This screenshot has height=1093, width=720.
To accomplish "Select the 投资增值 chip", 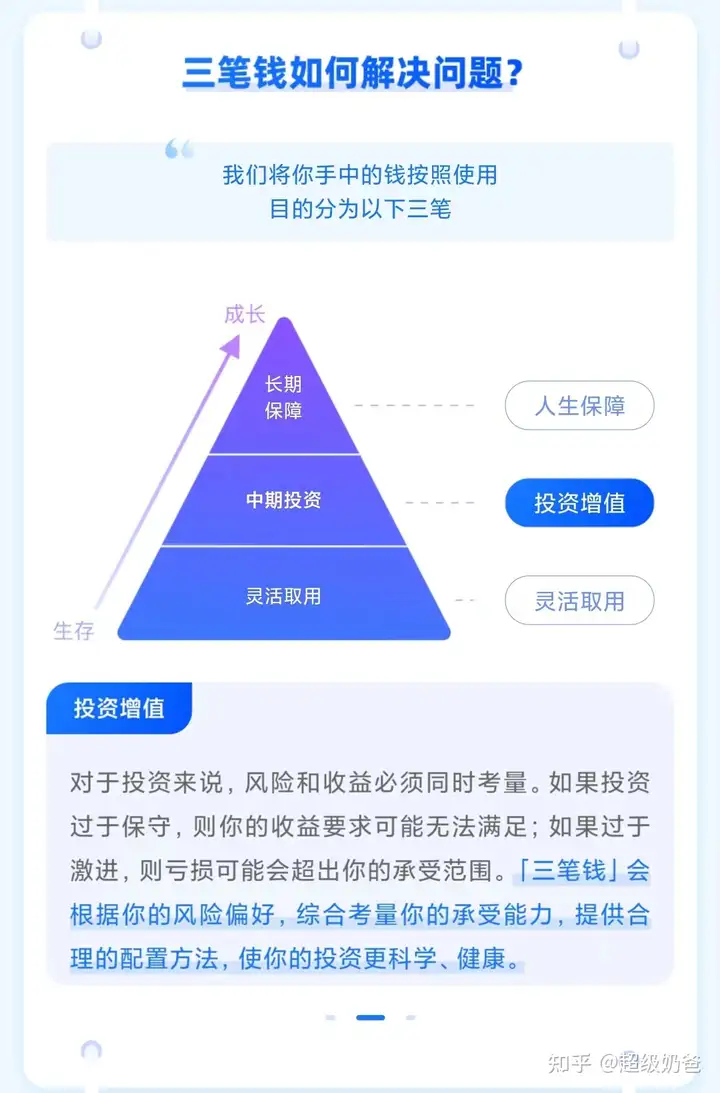I will pyautogui.click(x=579, y=503).
